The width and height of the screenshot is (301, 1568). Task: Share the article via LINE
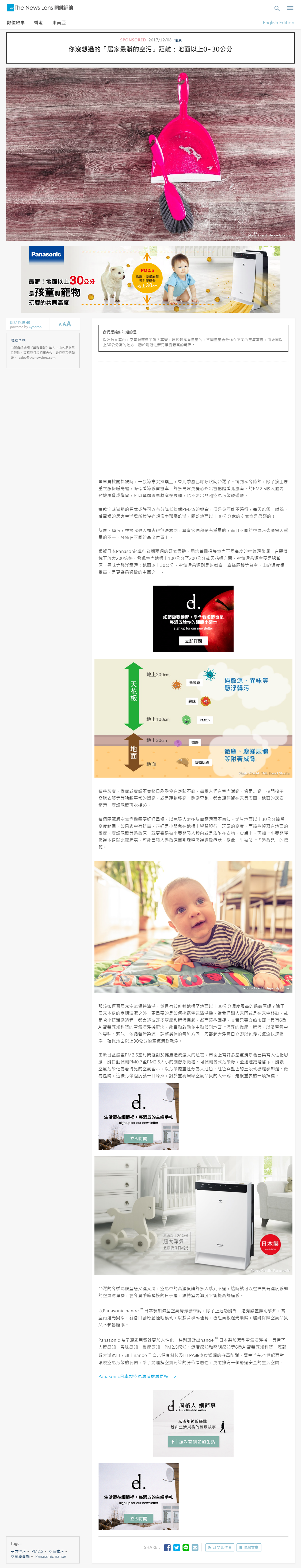[x=186, y=1547]
